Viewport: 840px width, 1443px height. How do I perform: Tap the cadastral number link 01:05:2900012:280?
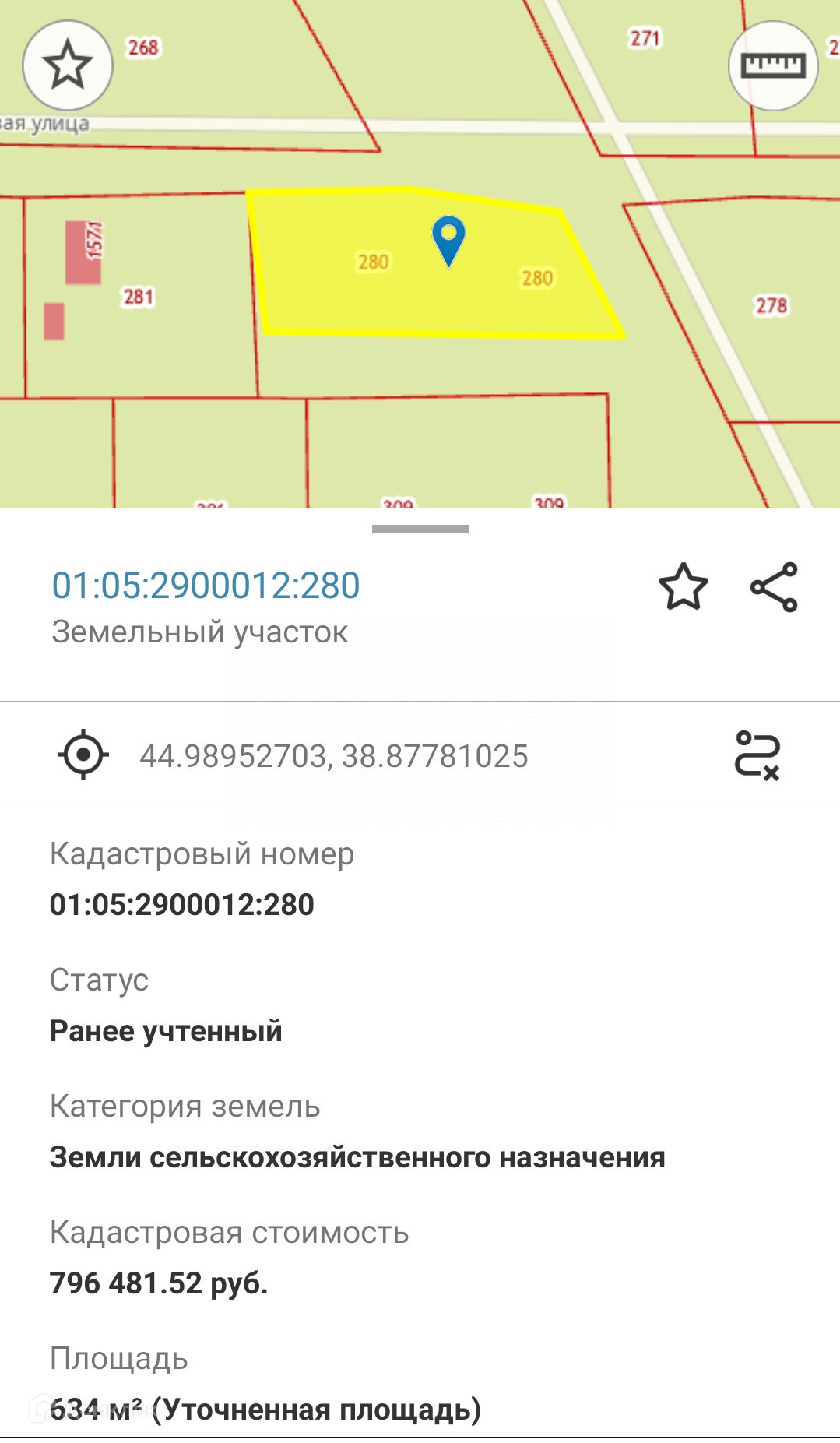(206, 586)
